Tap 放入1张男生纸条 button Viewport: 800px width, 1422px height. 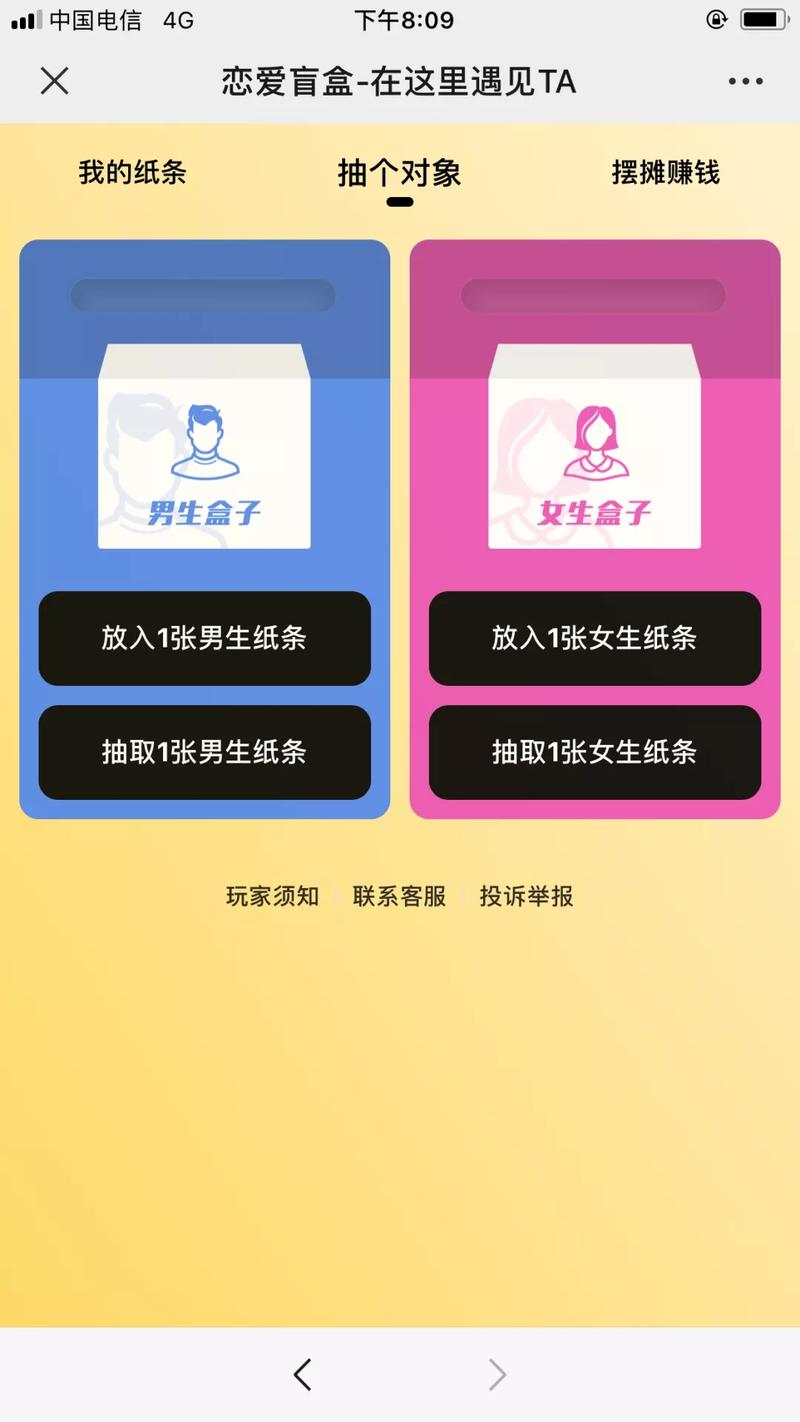coord(204,639)
